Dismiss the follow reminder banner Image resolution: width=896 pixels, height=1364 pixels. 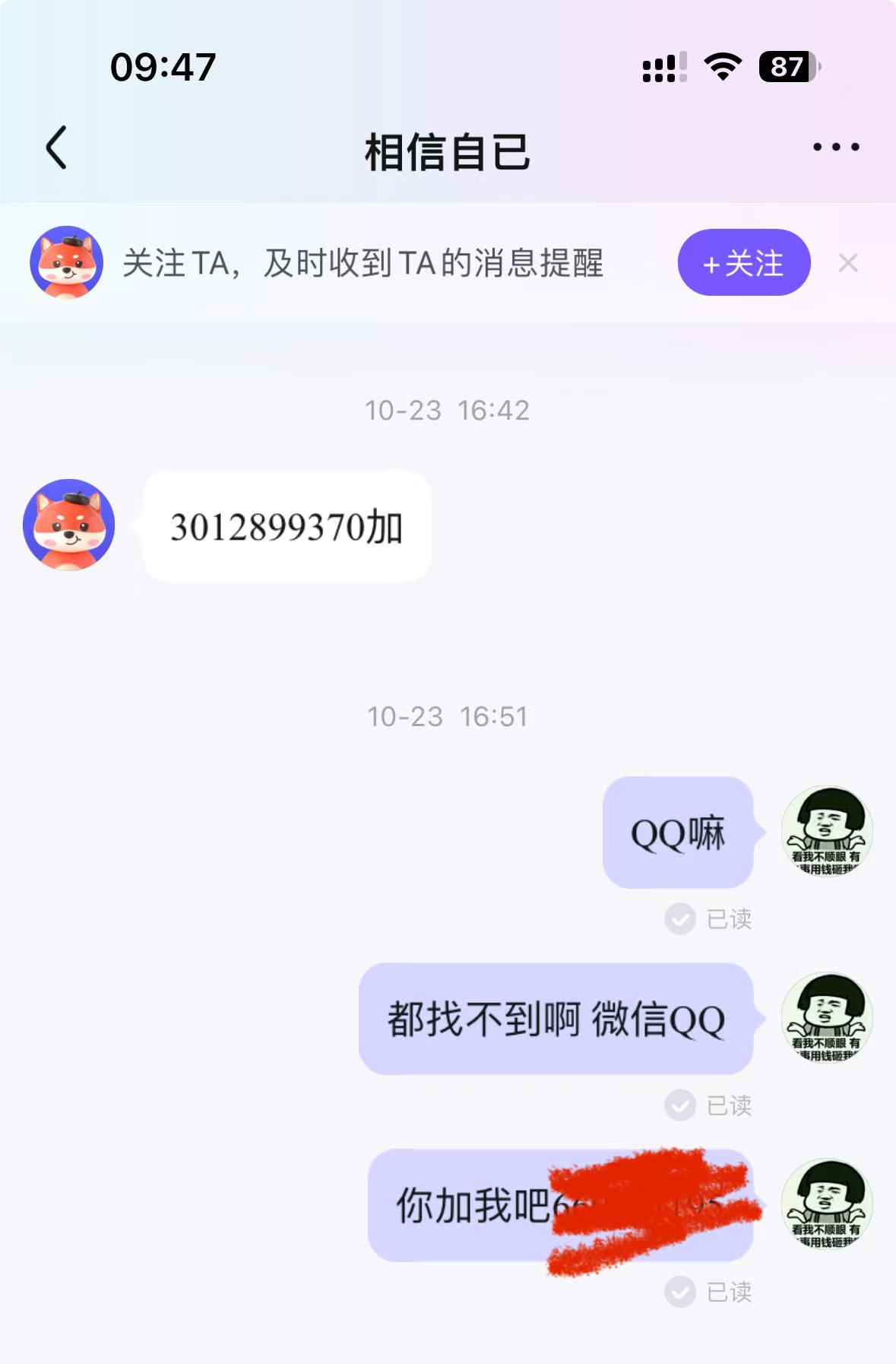click(x=848, y=263)
